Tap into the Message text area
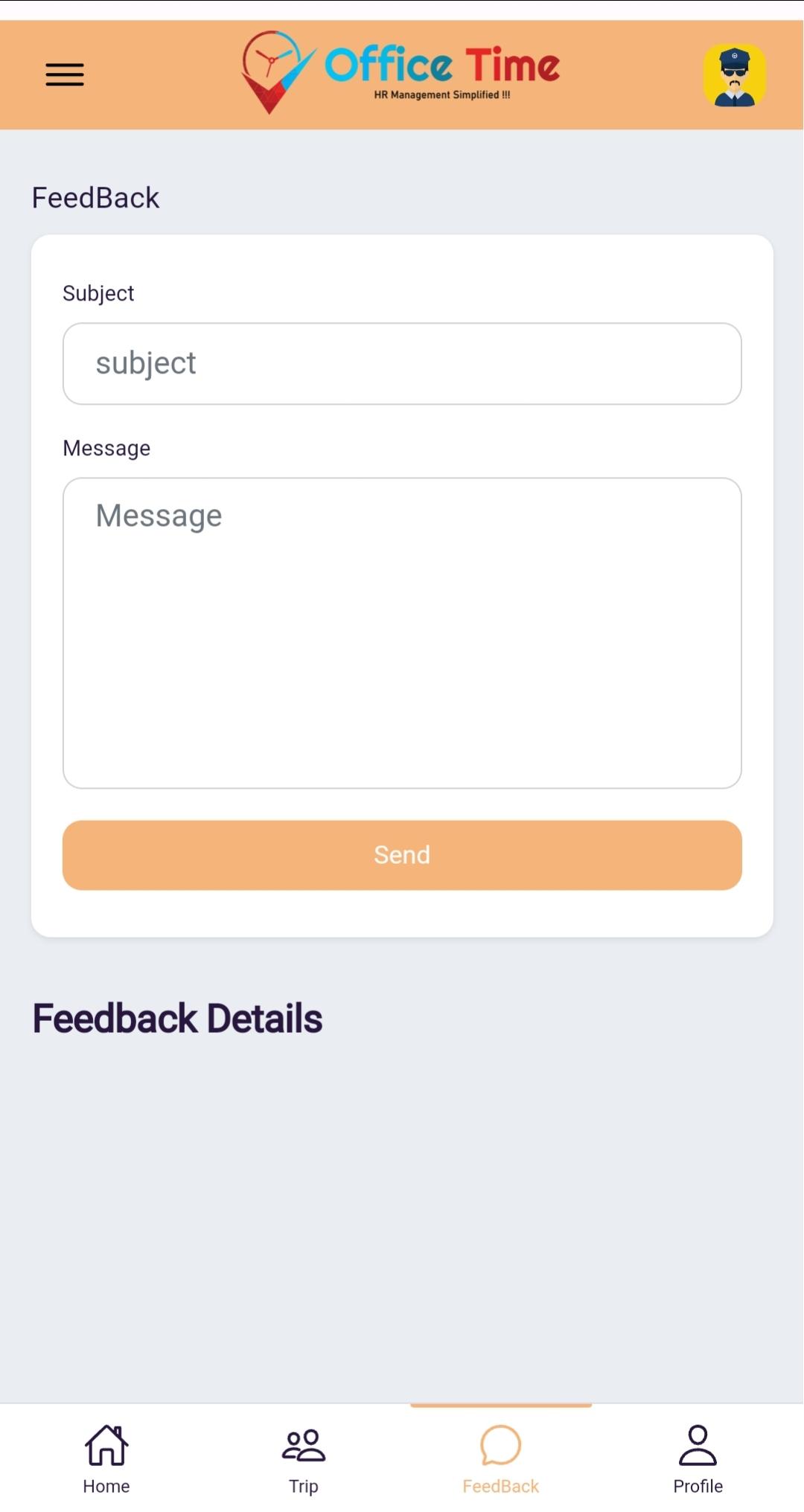The width and height of the screenshot is (804, 1512). [402, 633]
